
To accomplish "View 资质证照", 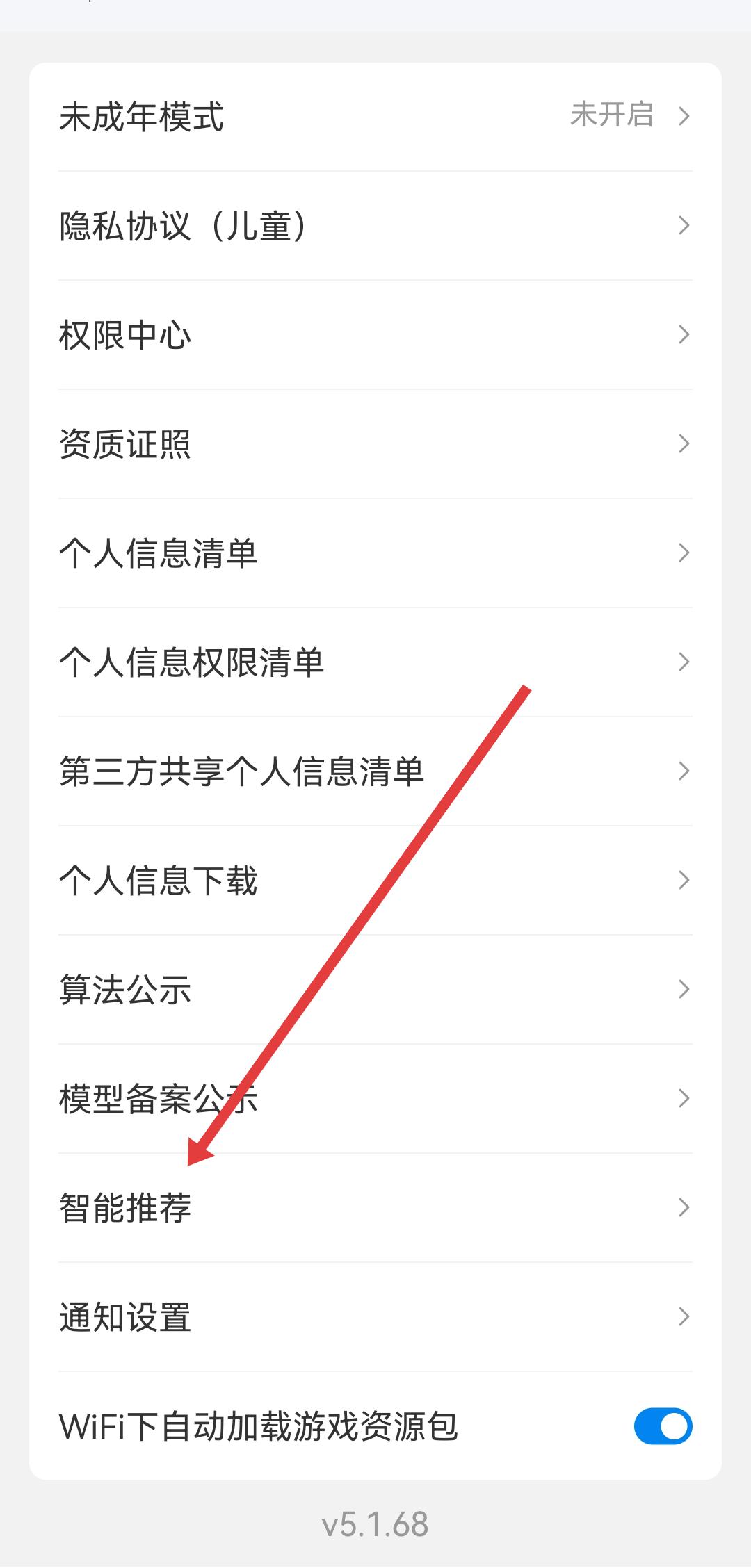I will pos(375,444).
